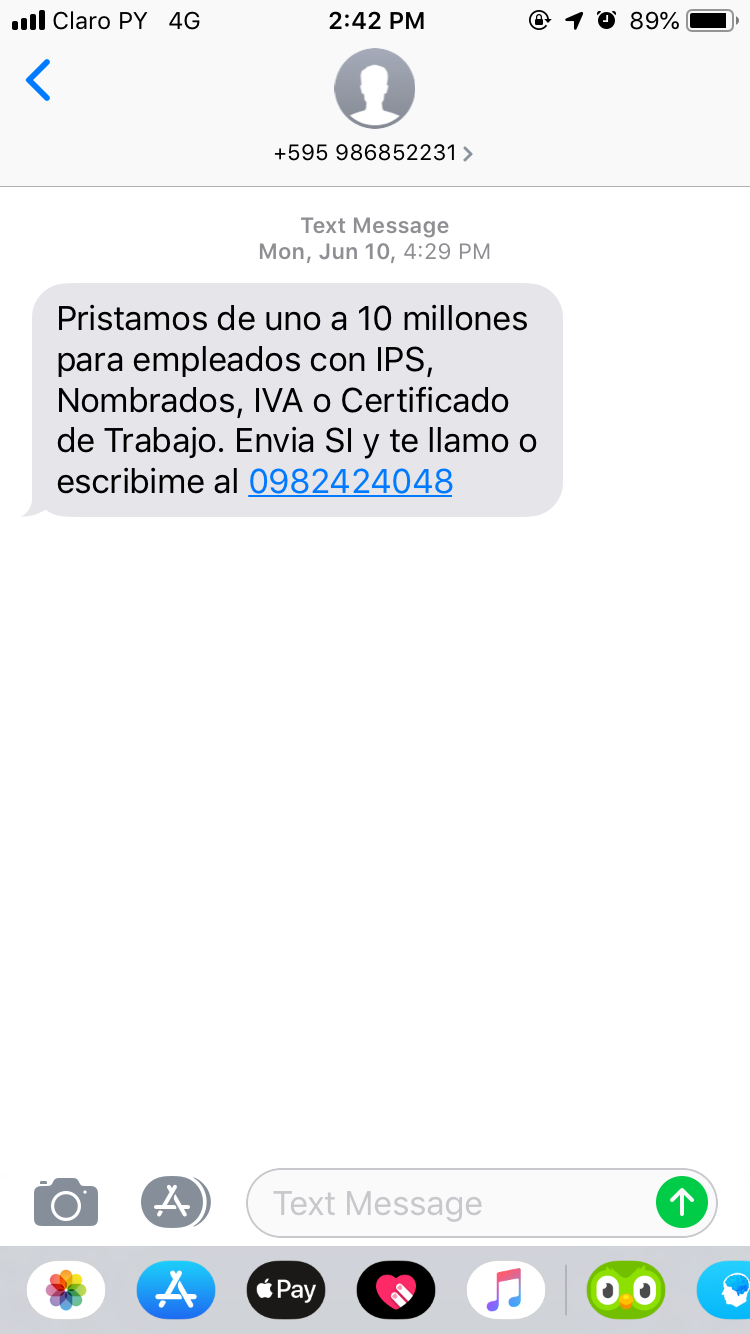Call the linked number 0982424048
Image resolution: width=750 pixels, height=1334 pixels.
click(x=350, y=482)
